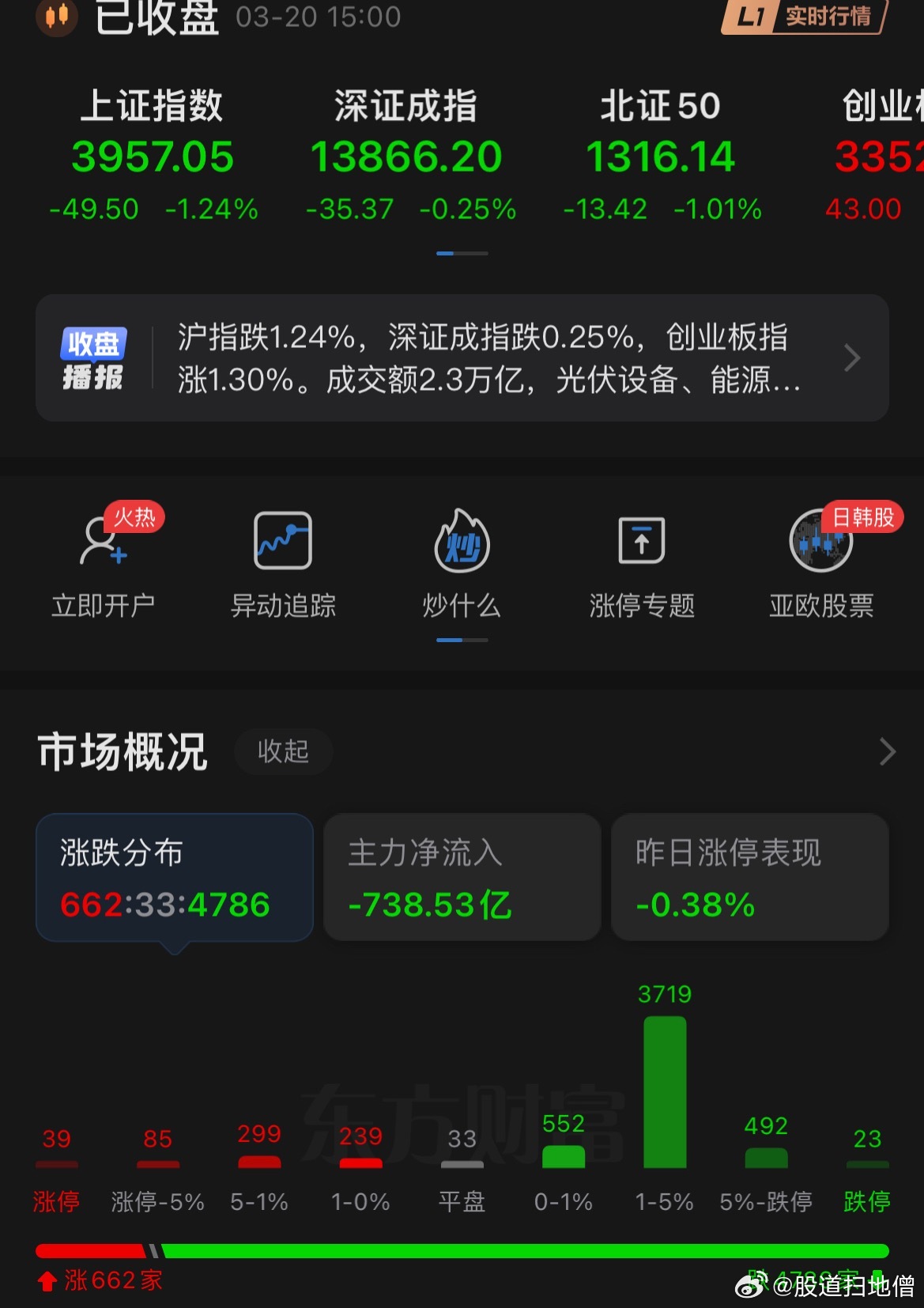Tap the 火热 badge on account icon

(134, 517)
